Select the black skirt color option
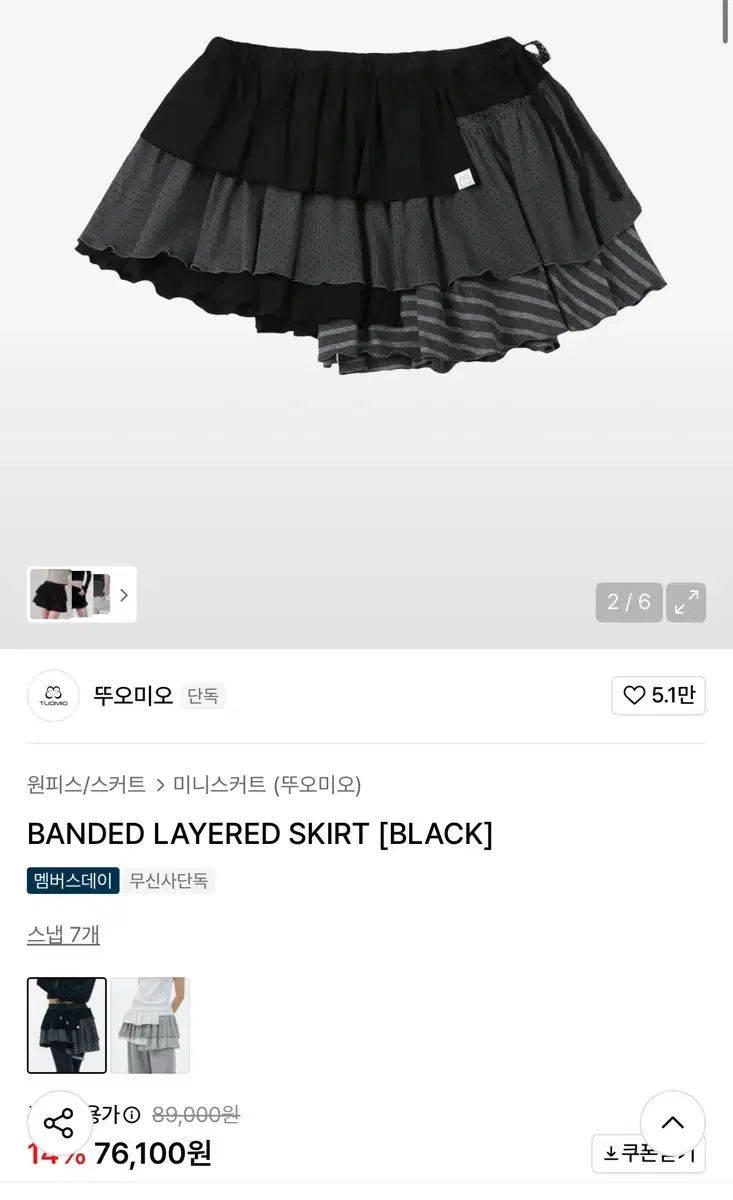Viewport: 733px width, 1200px height. pos(67,1025)
